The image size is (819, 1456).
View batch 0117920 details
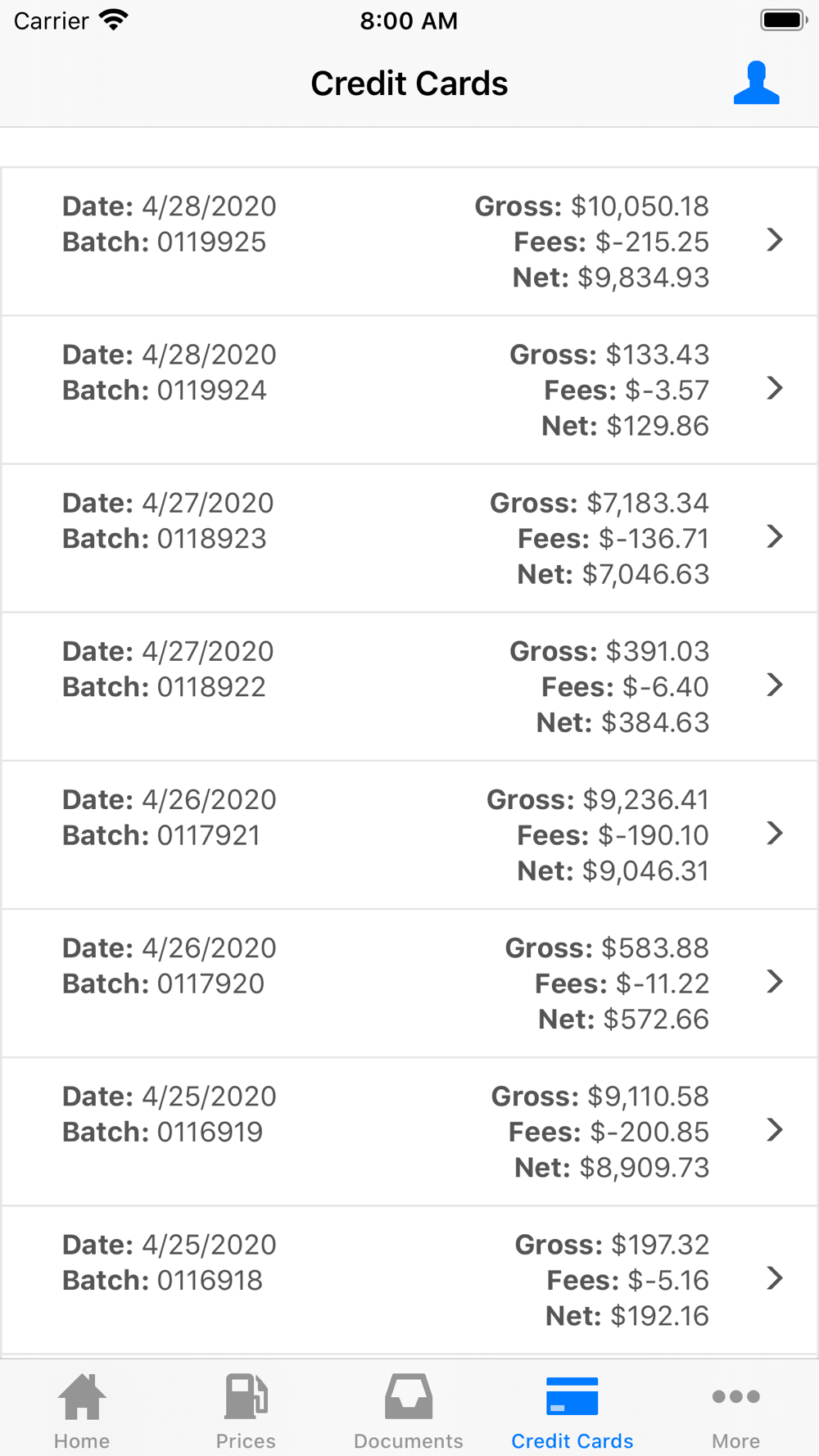409,983
